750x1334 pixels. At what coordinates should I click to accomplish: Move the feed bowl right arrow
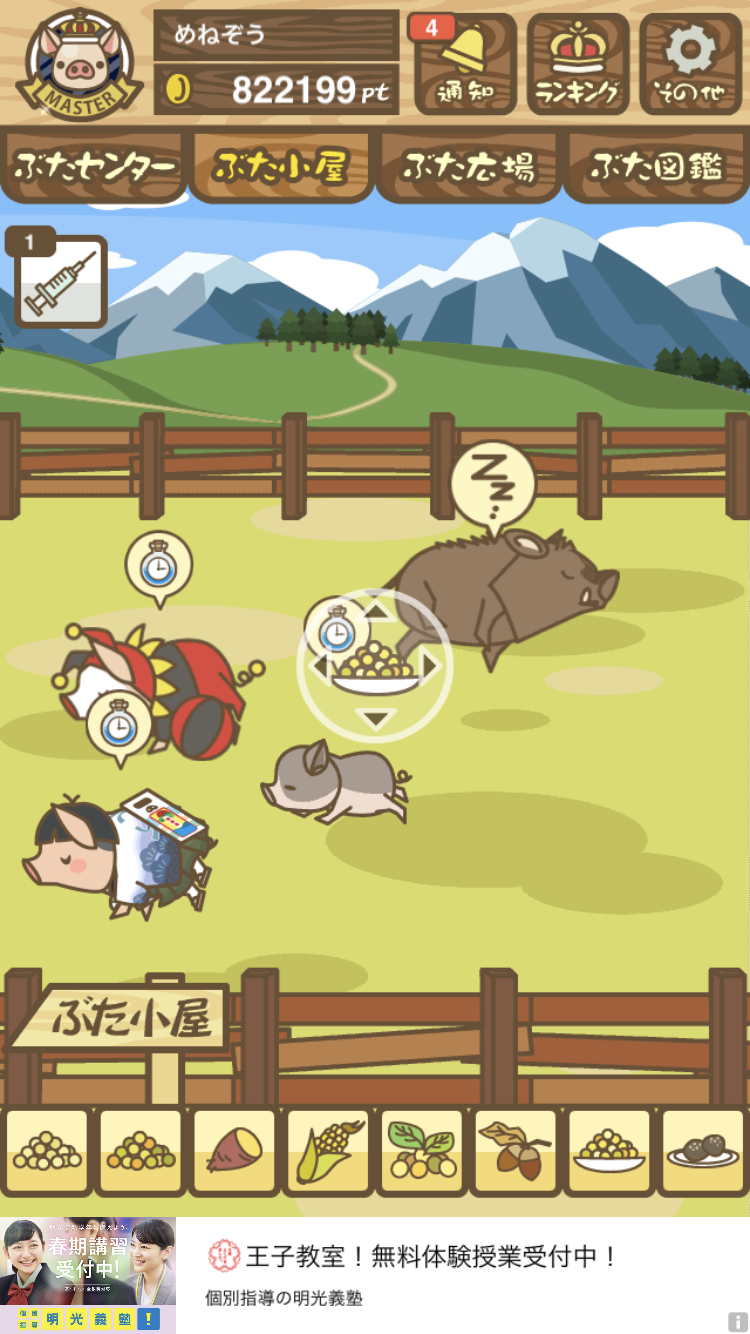click(x=431, y=665)
